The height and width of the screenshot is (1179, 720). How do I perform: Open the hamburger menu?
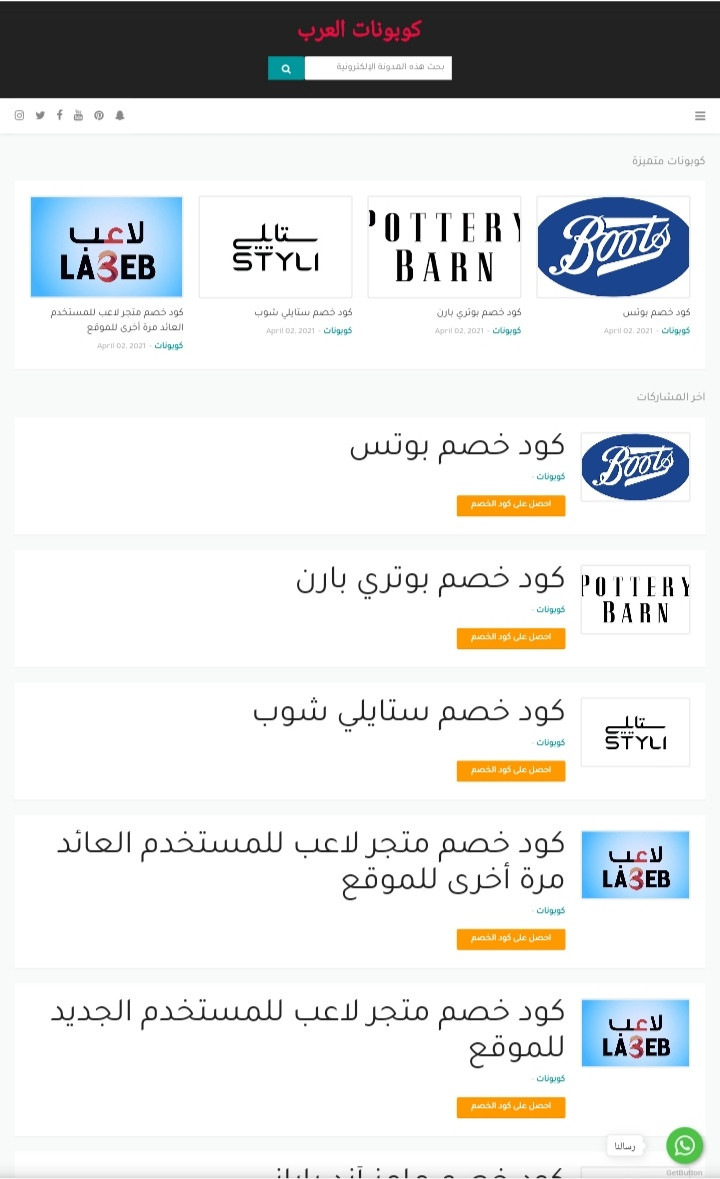point(700,116)
